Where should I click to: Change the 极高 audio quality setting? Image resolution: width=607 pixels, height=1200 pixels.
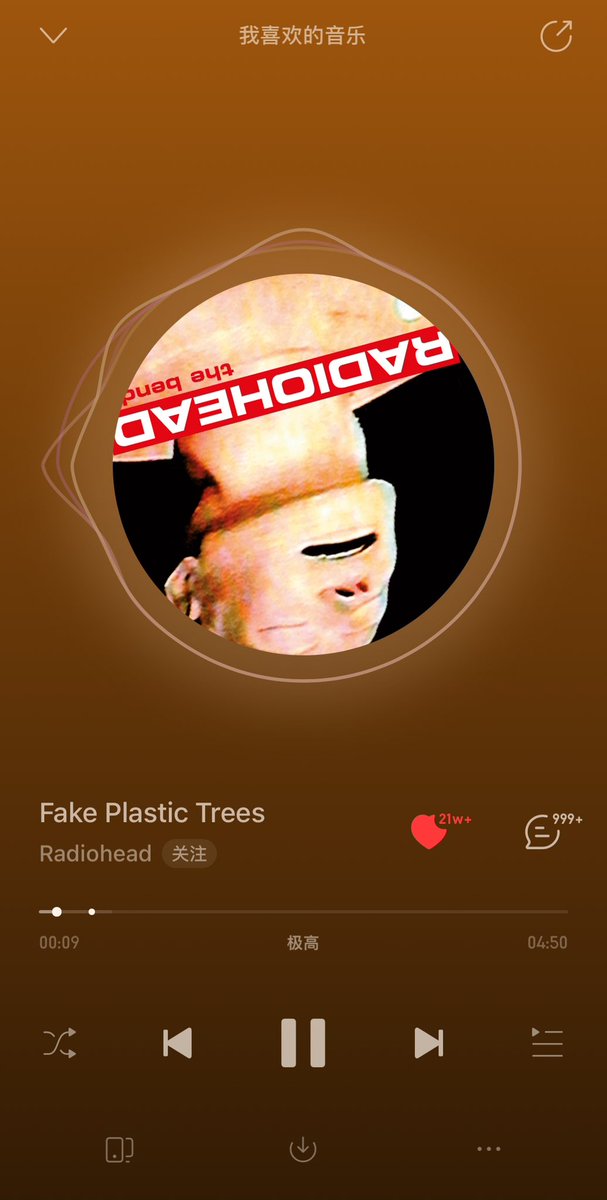click(303, 943)
